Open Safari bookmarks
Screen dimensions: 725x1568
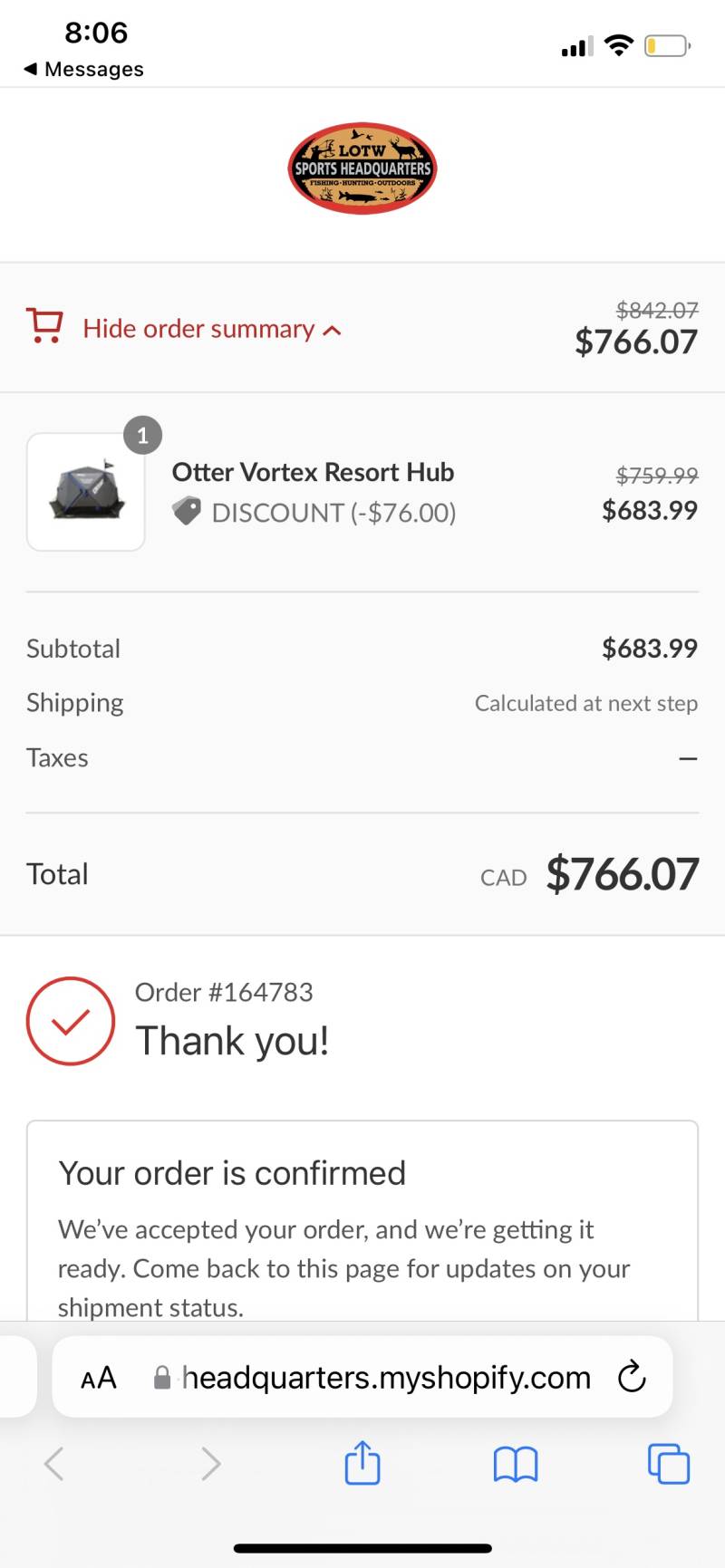point(516,1464)
